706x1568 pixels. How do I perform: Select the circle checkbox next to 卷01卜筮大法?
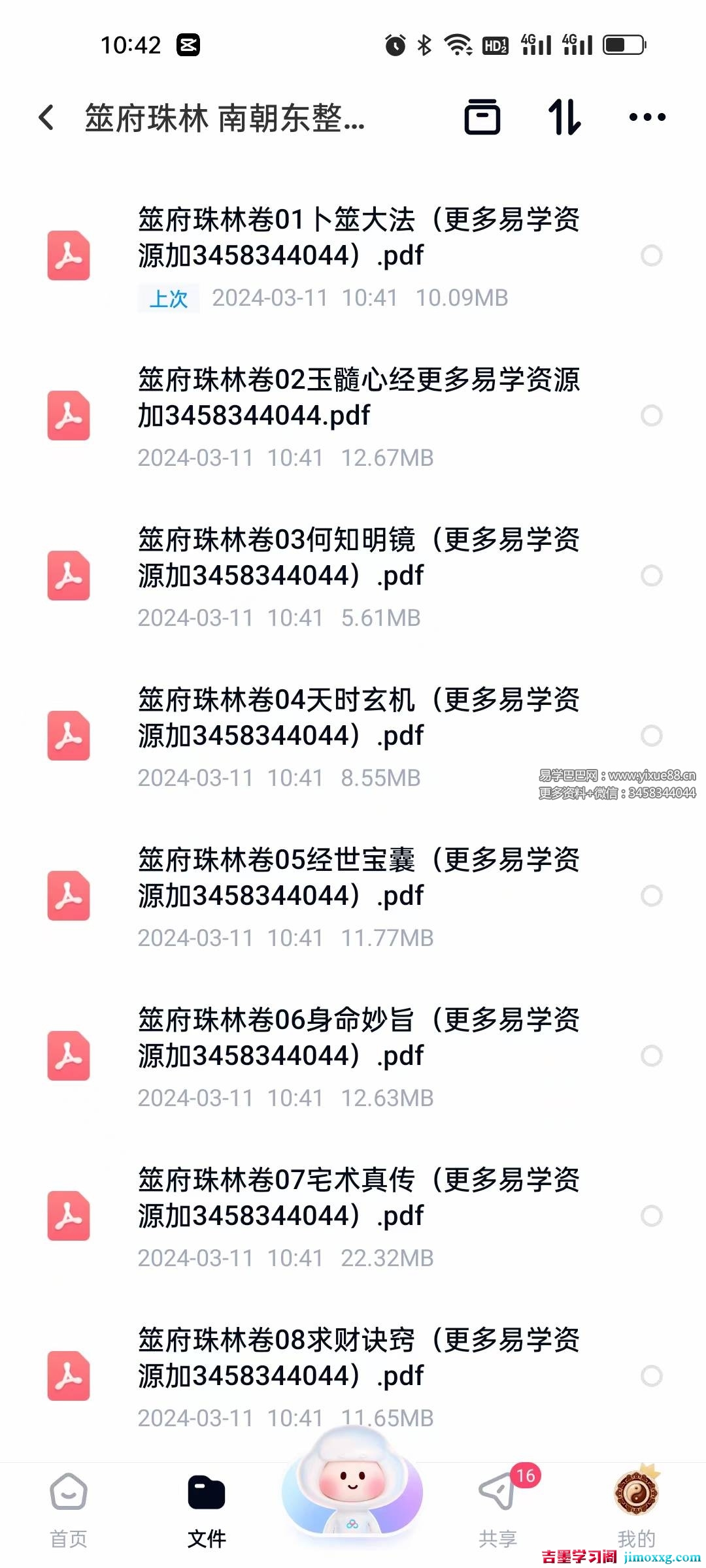(x=652, y=255)
